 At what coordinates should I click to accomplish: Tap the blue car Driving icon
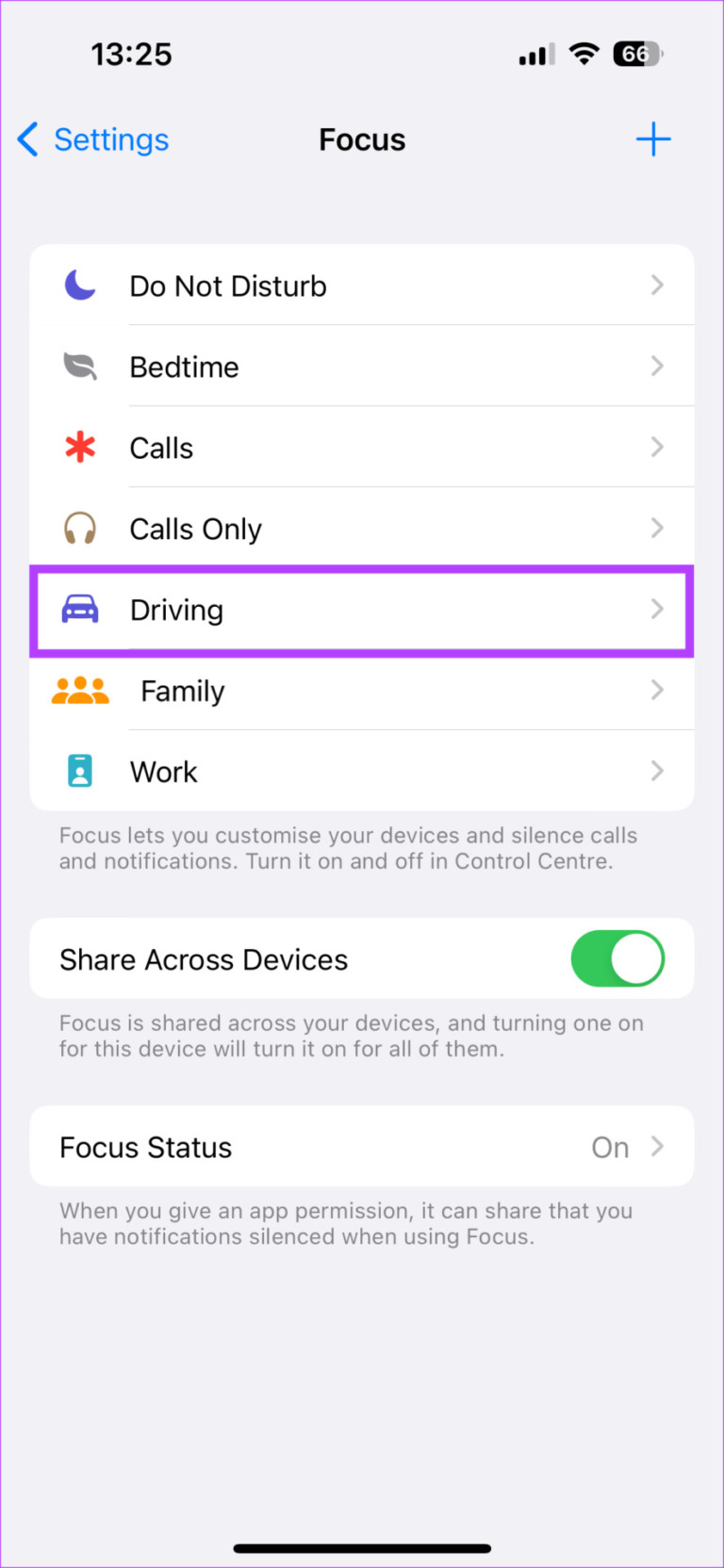pyautogui.click(x=80, y=609)
